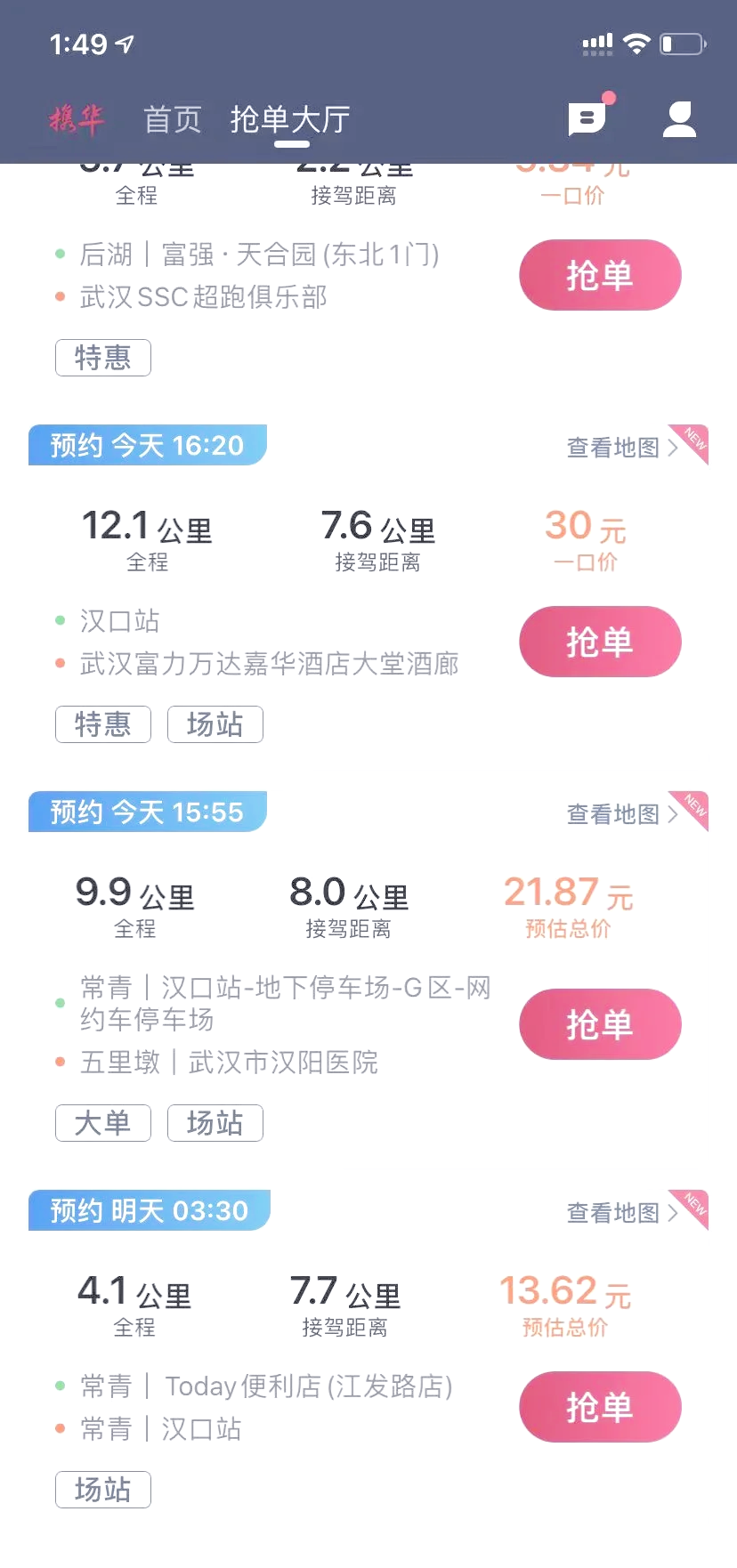The image size is (737, 1568).
Task: View map for the 今天 16:20 order
Action: tap(622, 447)
